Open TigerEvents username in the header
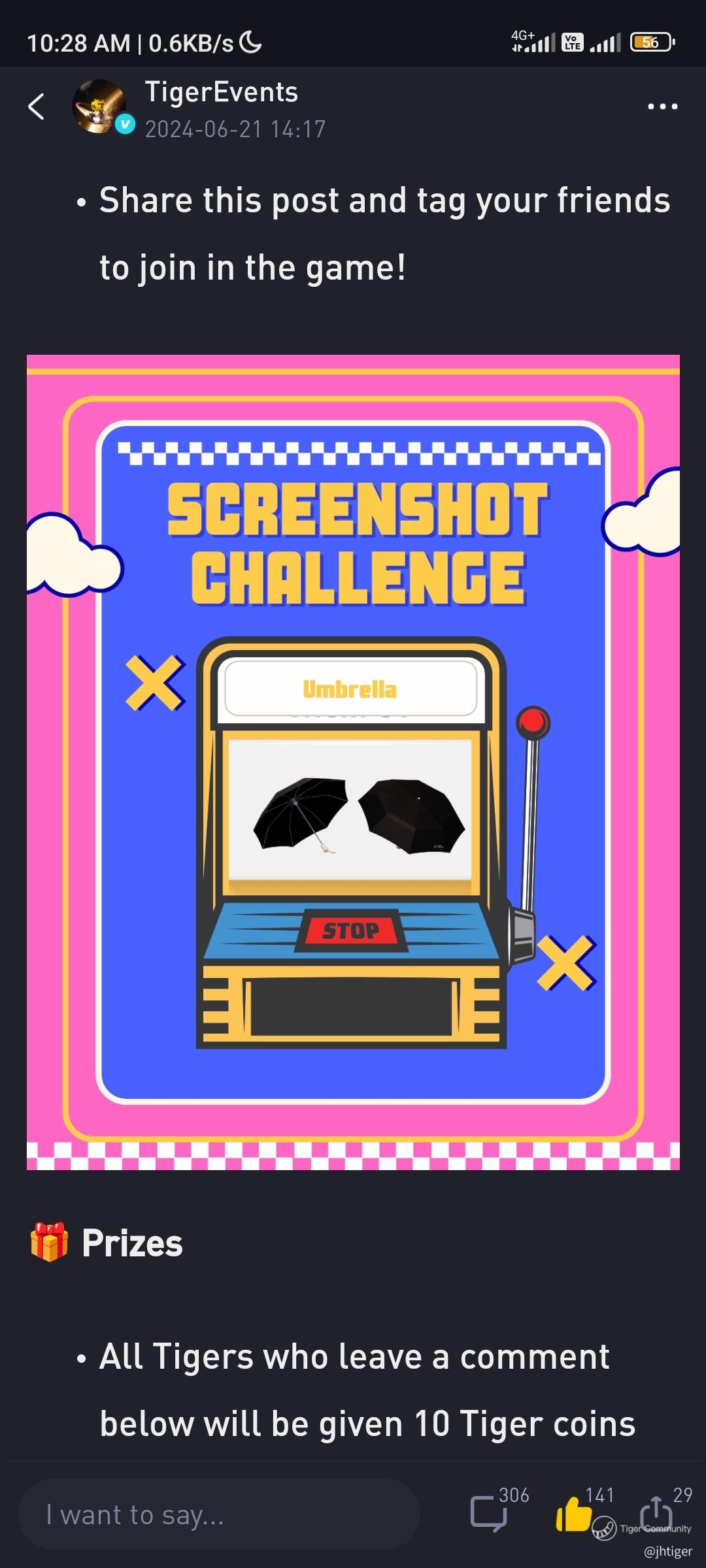Screen dimensions: 706x1568 click(x=221, y=92)
